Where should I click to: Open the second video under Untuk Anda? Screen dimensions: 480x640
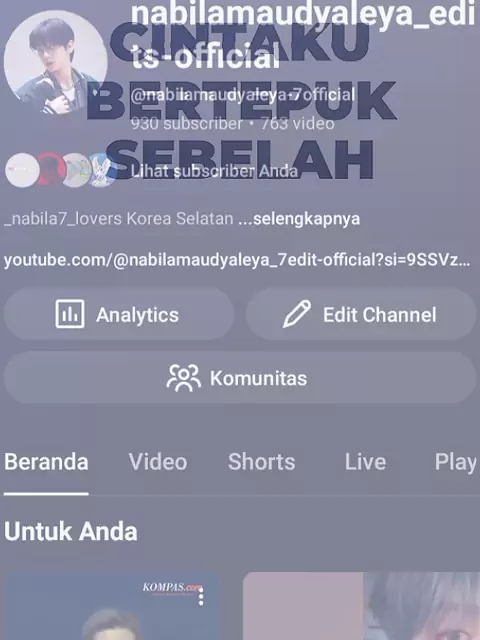click(x=361, y=606)
